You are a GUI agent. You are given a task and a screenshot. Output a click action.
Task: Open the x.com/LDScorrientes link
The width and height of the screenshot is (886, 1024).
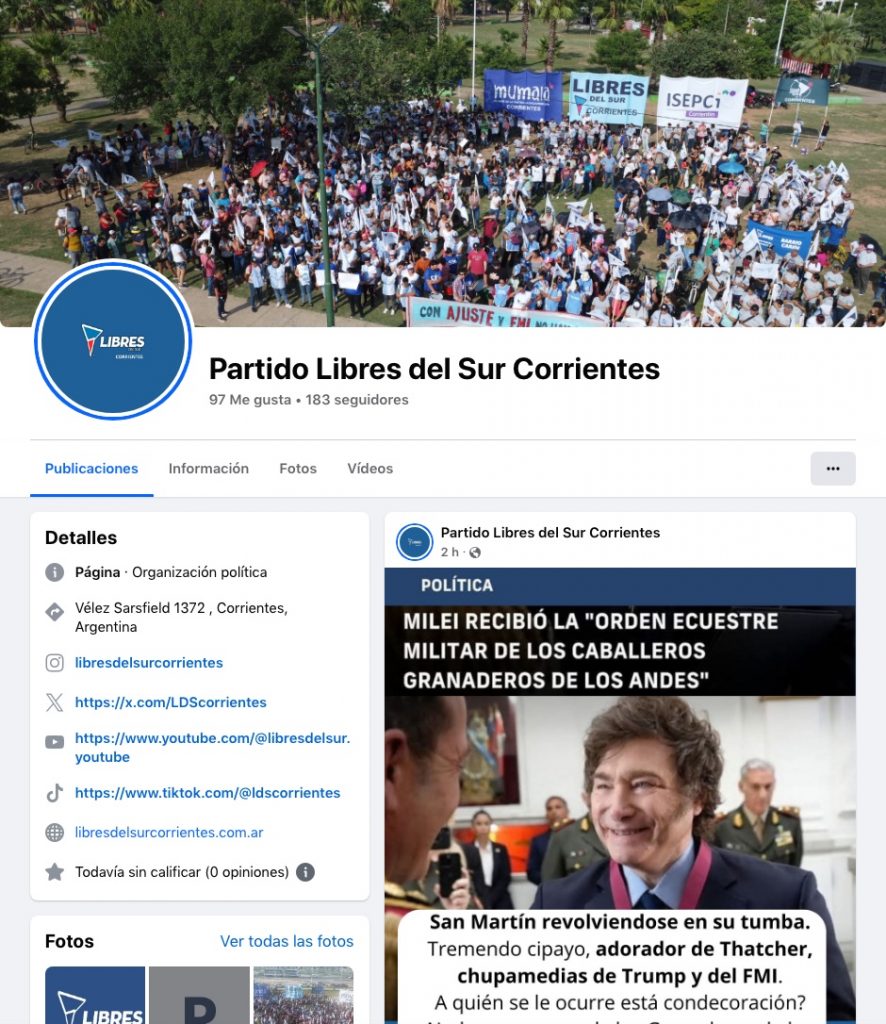tap(171, 702)
